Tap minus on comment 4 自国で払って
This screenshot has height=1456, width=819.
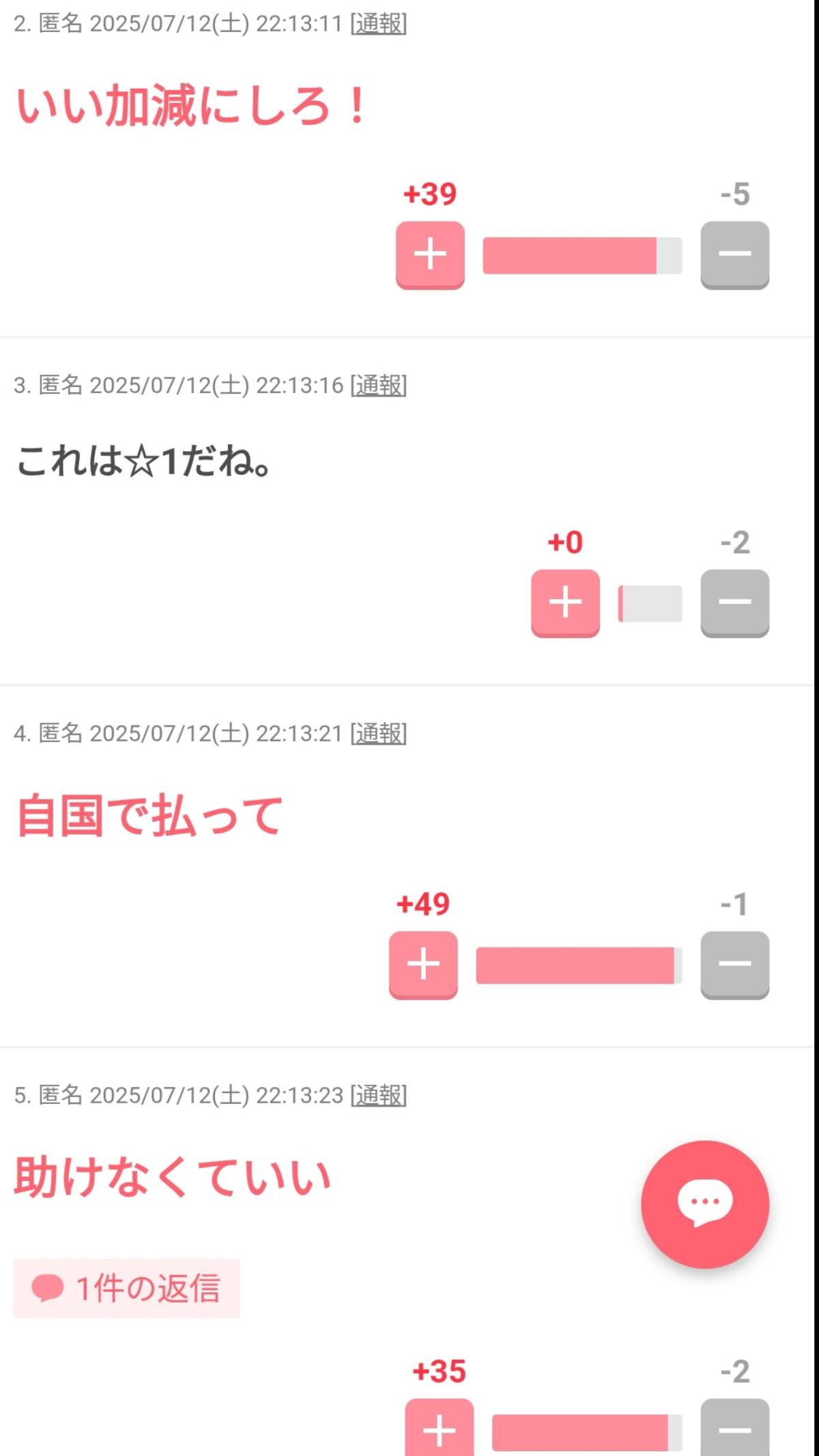(x=734, y=965)
